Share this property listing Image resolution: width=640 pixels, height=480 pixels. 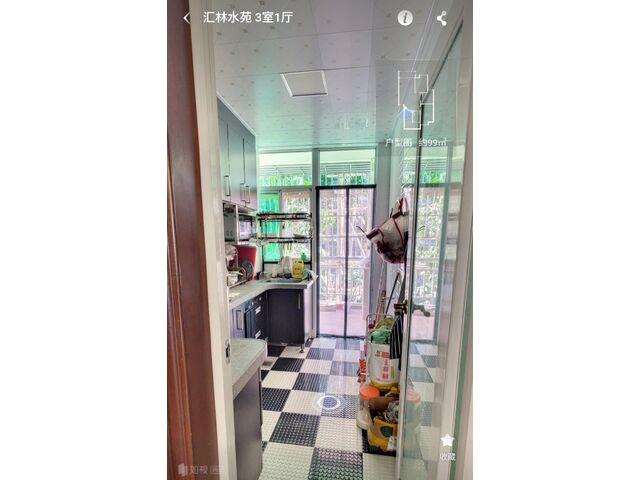pos(441,17)
